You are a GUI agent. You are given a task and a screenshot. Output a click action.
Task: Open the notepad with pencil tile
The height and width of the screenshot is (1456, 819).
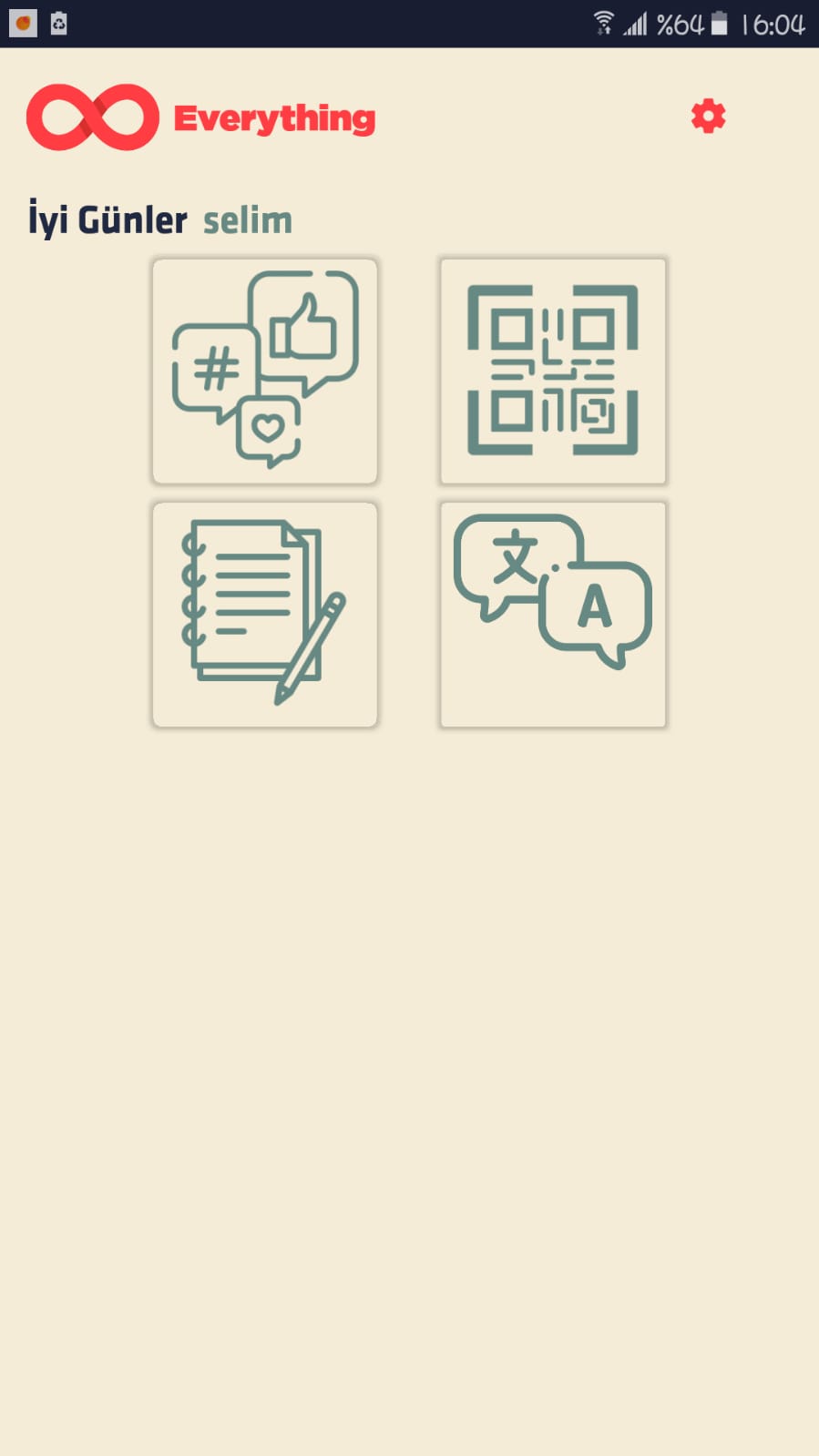265,614
